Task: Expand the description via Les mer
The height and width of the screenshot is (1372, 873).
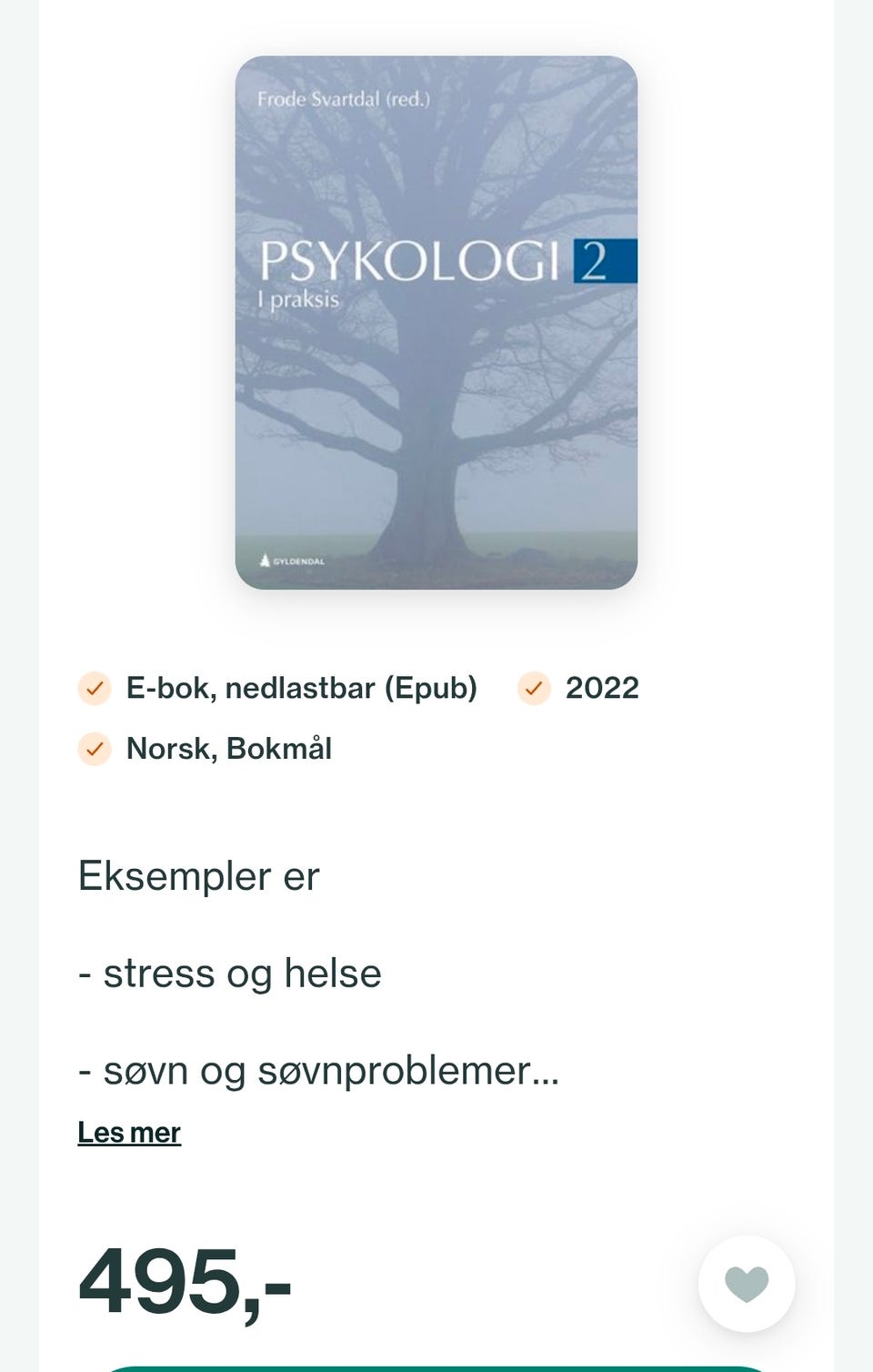Action: click(x=129, y=1132)
